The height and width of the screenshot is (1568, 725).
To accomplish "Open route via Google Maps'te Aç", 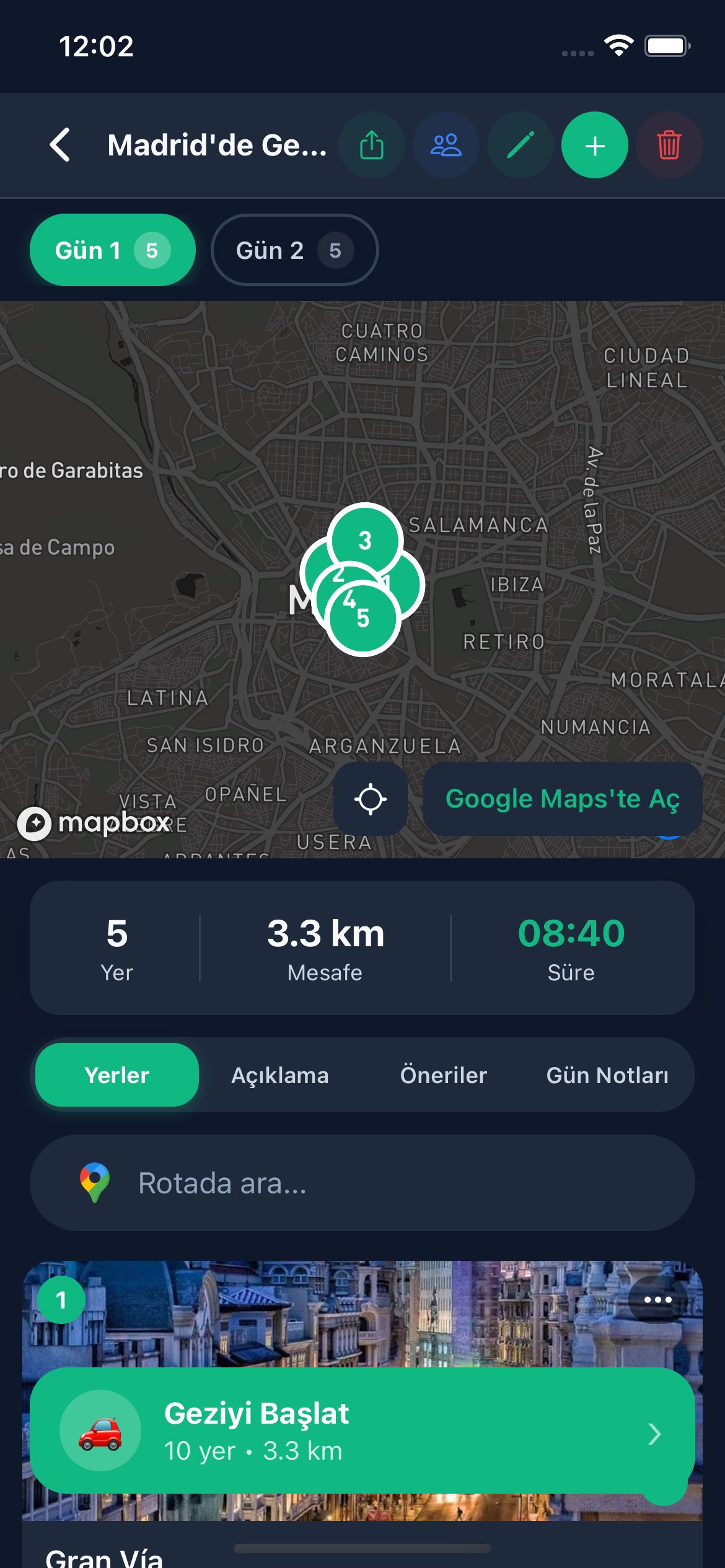I will click(562, 799).
